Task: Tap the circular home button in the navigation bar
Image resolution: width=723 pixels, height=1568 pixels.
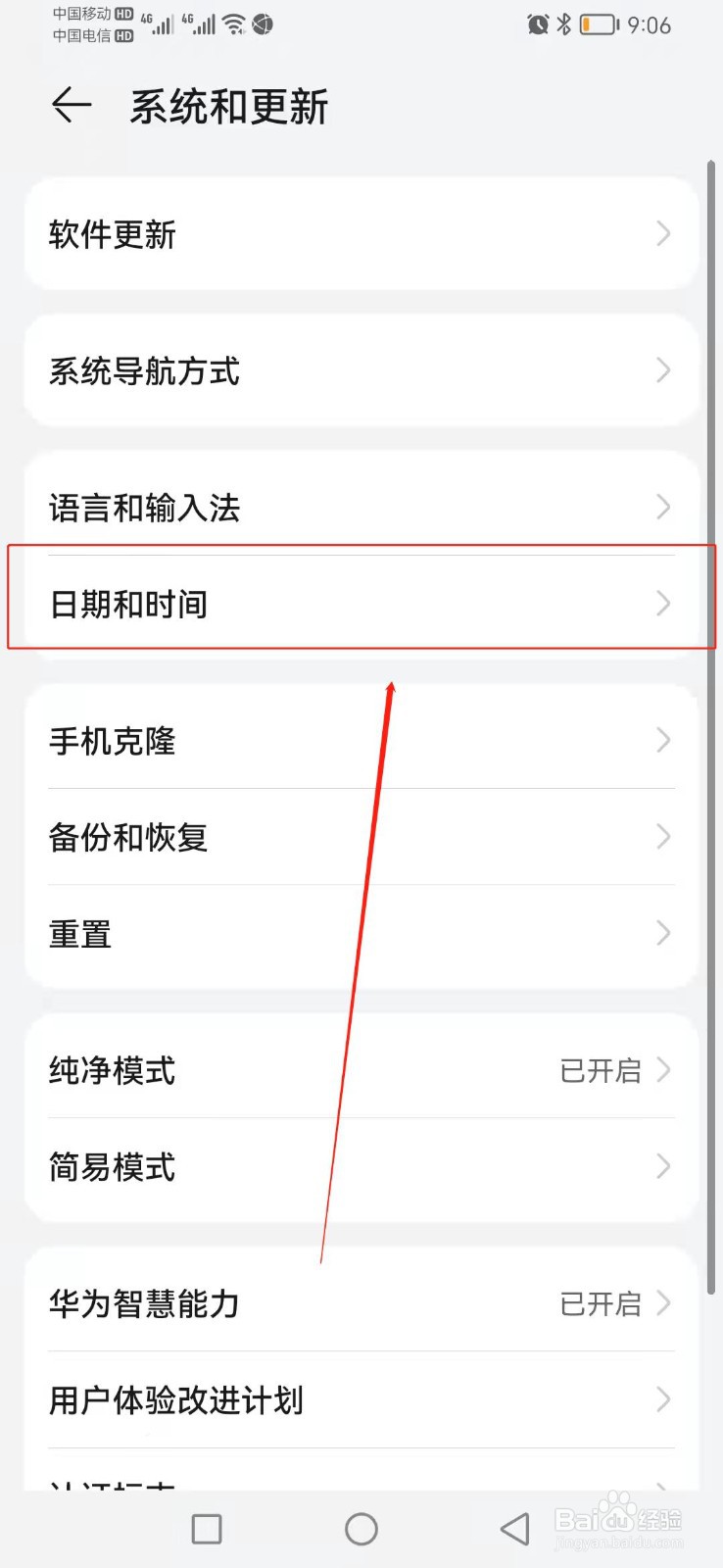Action: [x=361, y=1528]
